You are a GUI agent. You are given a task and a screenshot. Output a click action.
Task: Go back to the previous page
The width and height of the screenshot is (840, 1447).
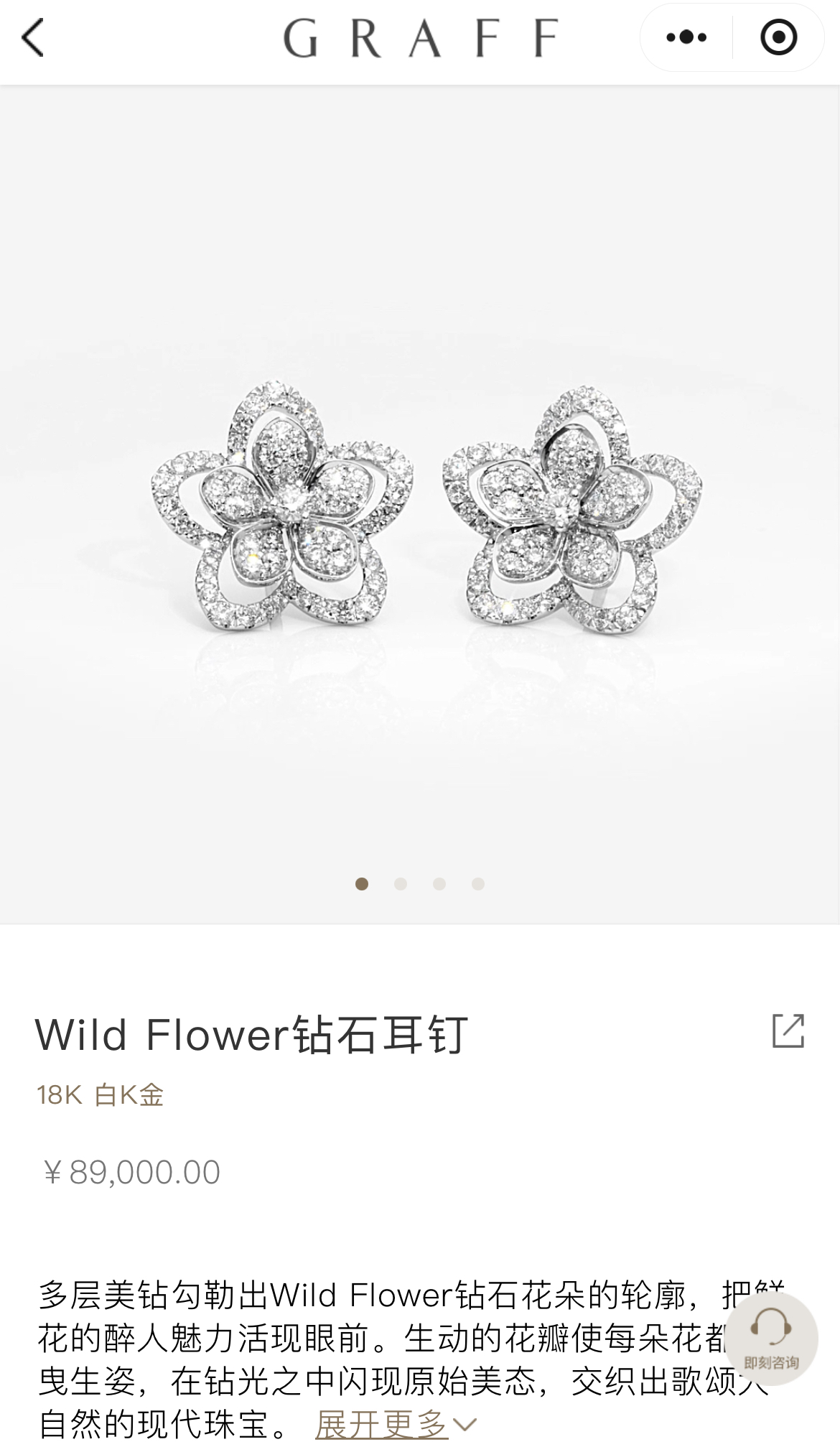[x=33, y=37]
